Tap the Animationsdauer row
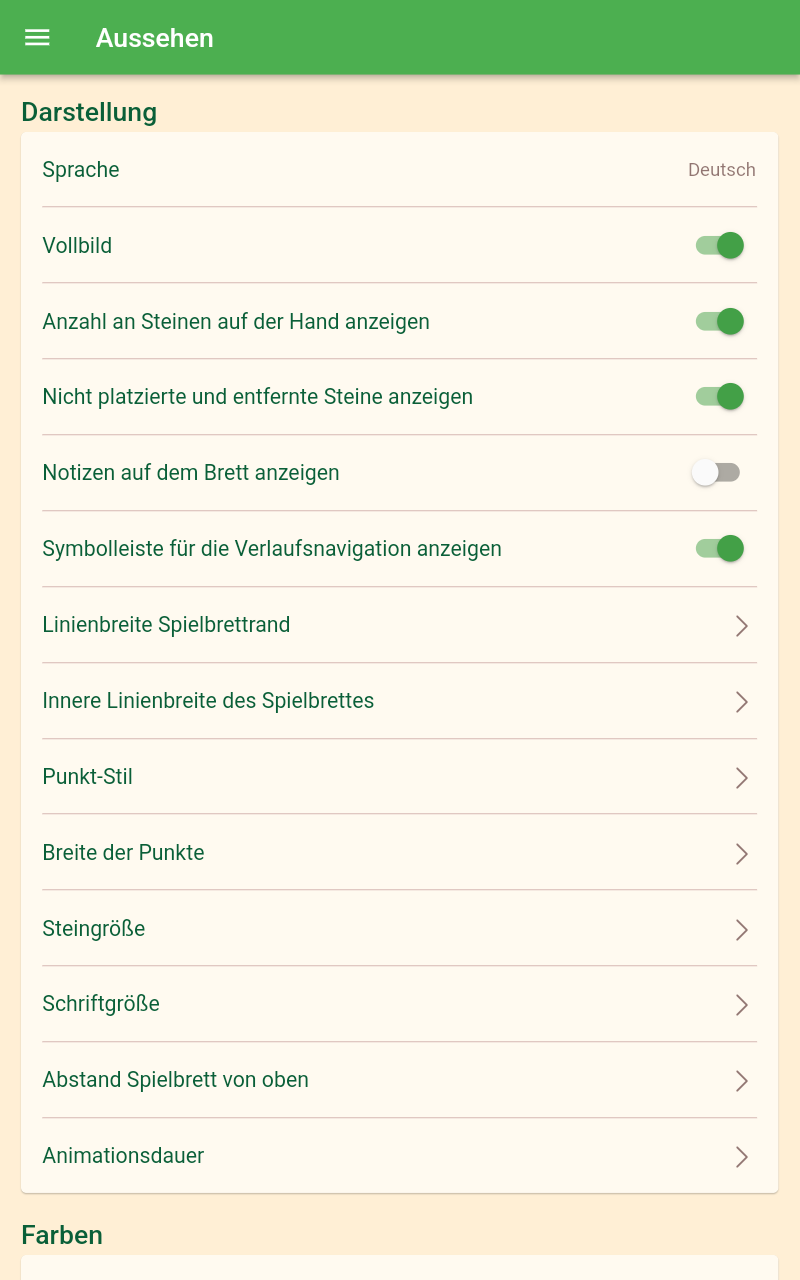The height and width of the screenshot is (1280, 800). 399,1156
